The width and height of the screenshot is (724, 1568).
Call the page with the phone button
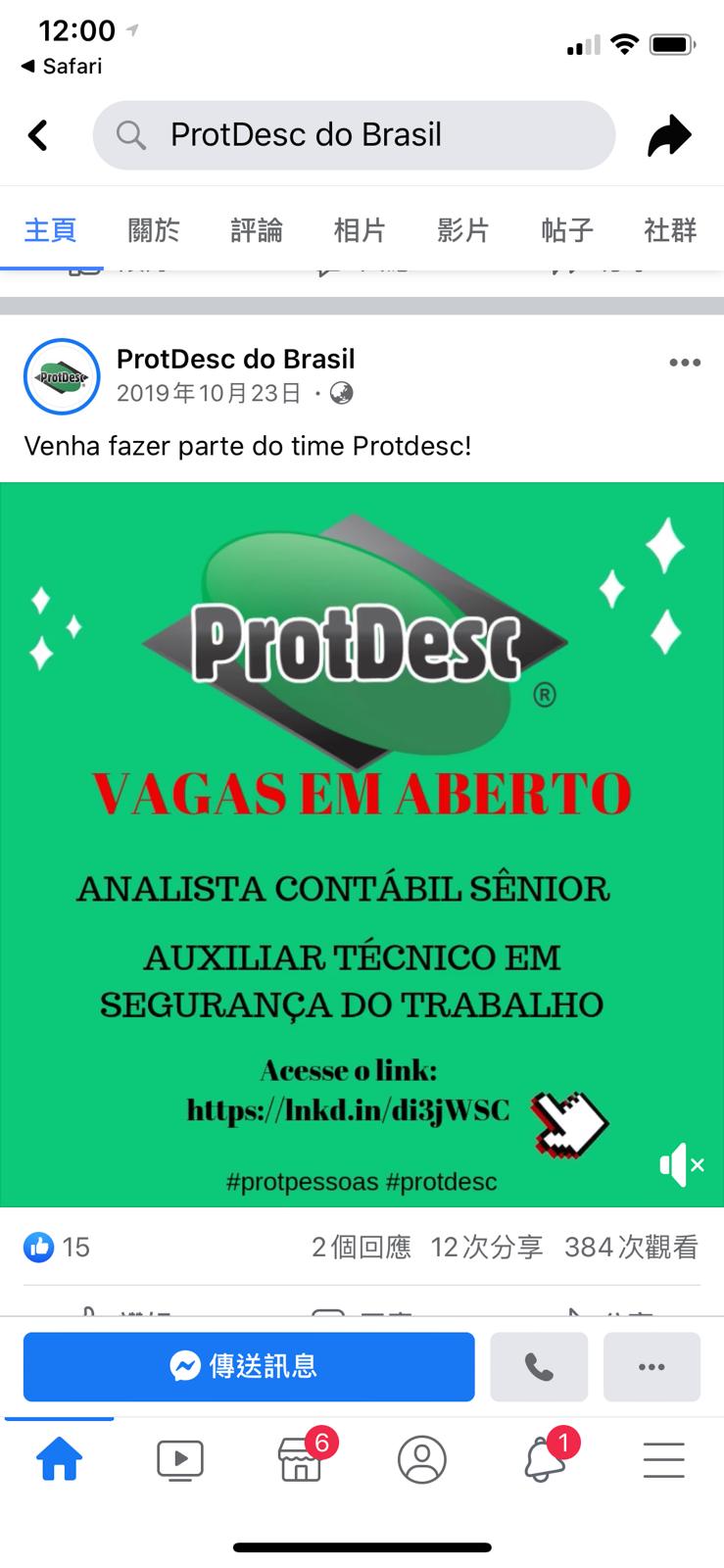[x=539, y=1366]
